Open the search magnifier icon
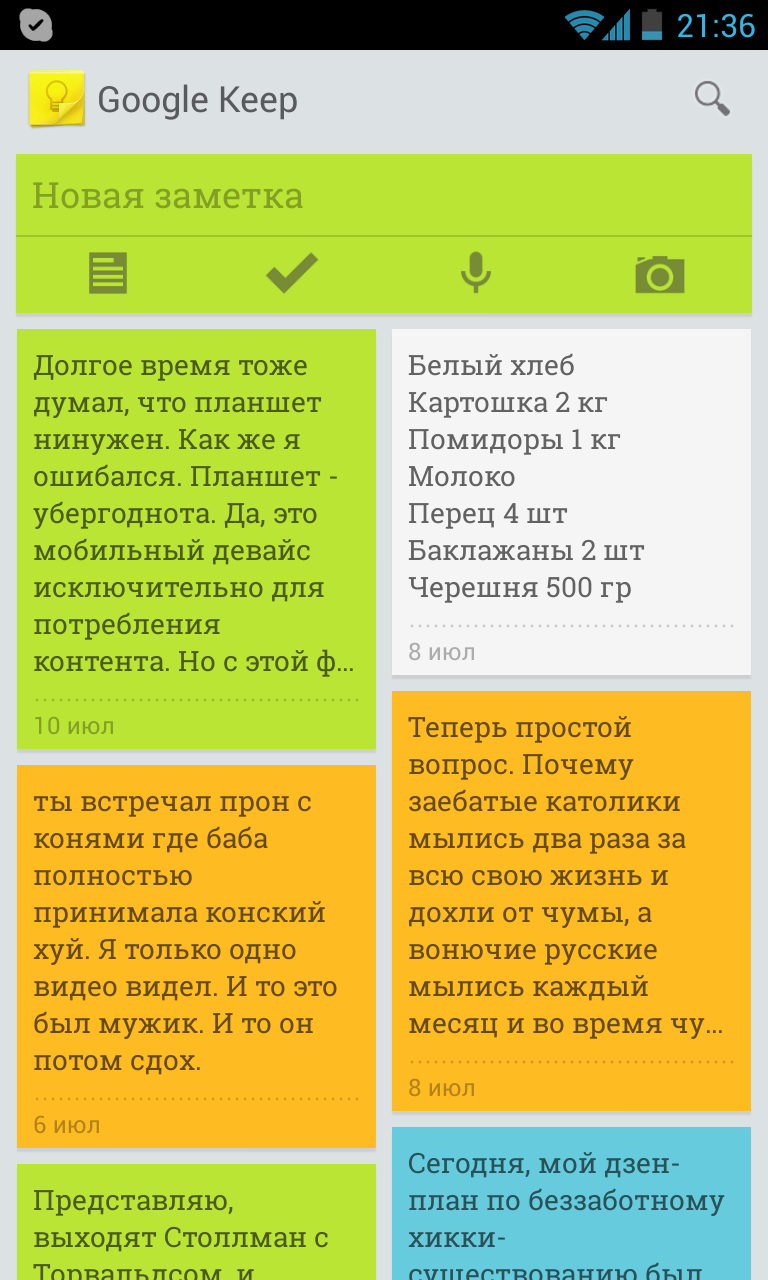 coord(712,99)
